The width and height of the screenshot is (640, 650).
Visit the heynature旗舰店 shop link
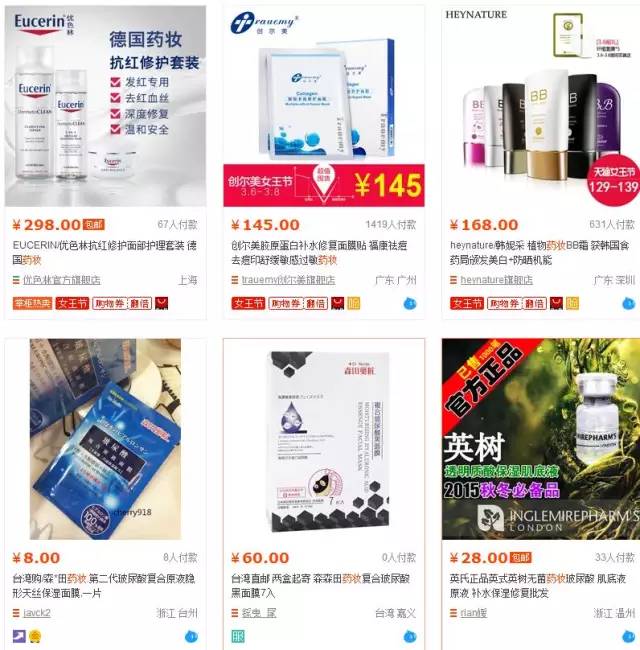point(497,280)
